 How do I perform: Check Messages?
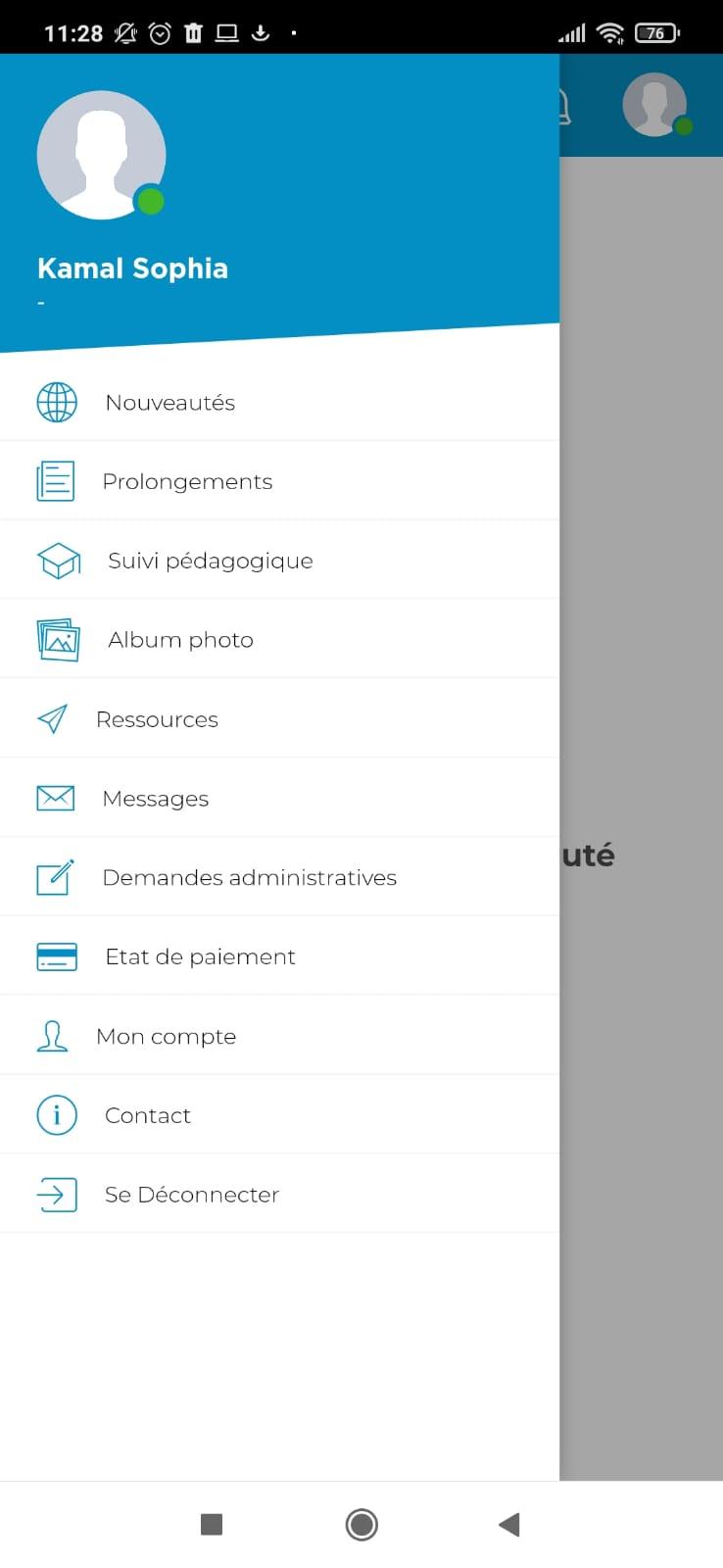[279, 798]
